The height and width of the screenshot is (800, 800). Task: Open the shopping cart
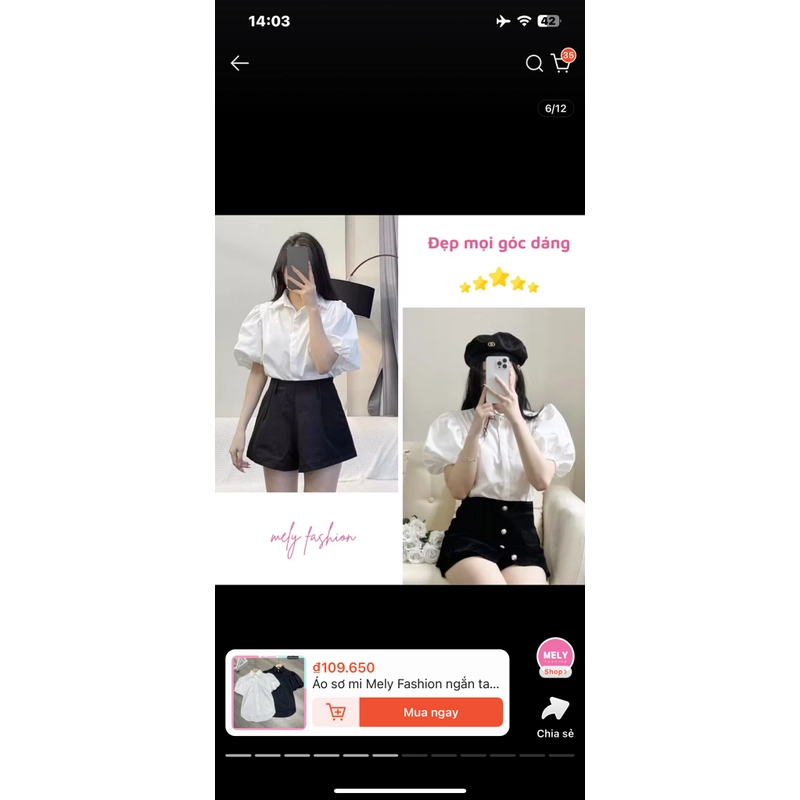coord(561,64)
